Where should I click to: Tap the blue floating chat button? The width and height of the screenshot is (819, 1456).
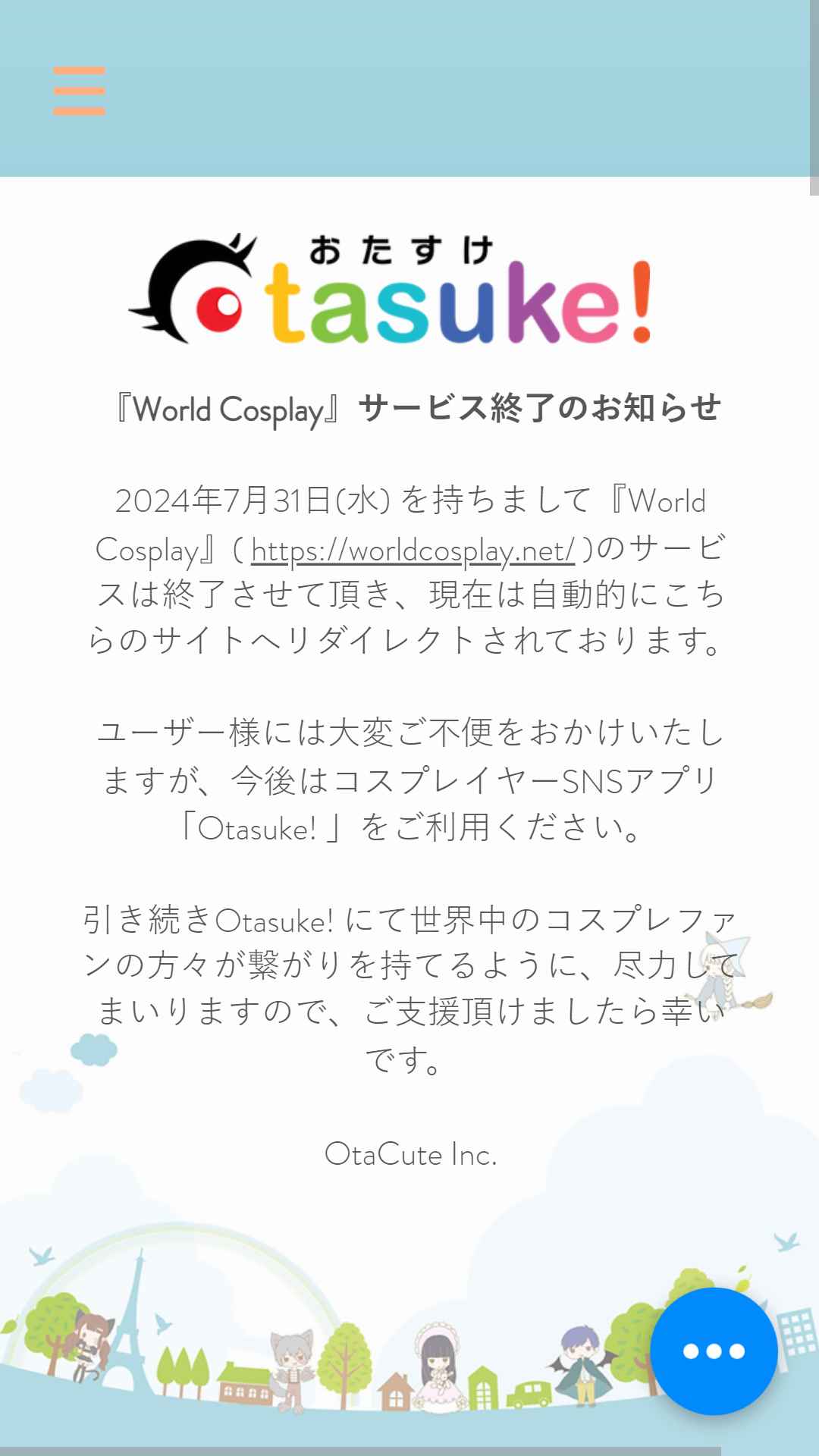tap(714, 1351)
